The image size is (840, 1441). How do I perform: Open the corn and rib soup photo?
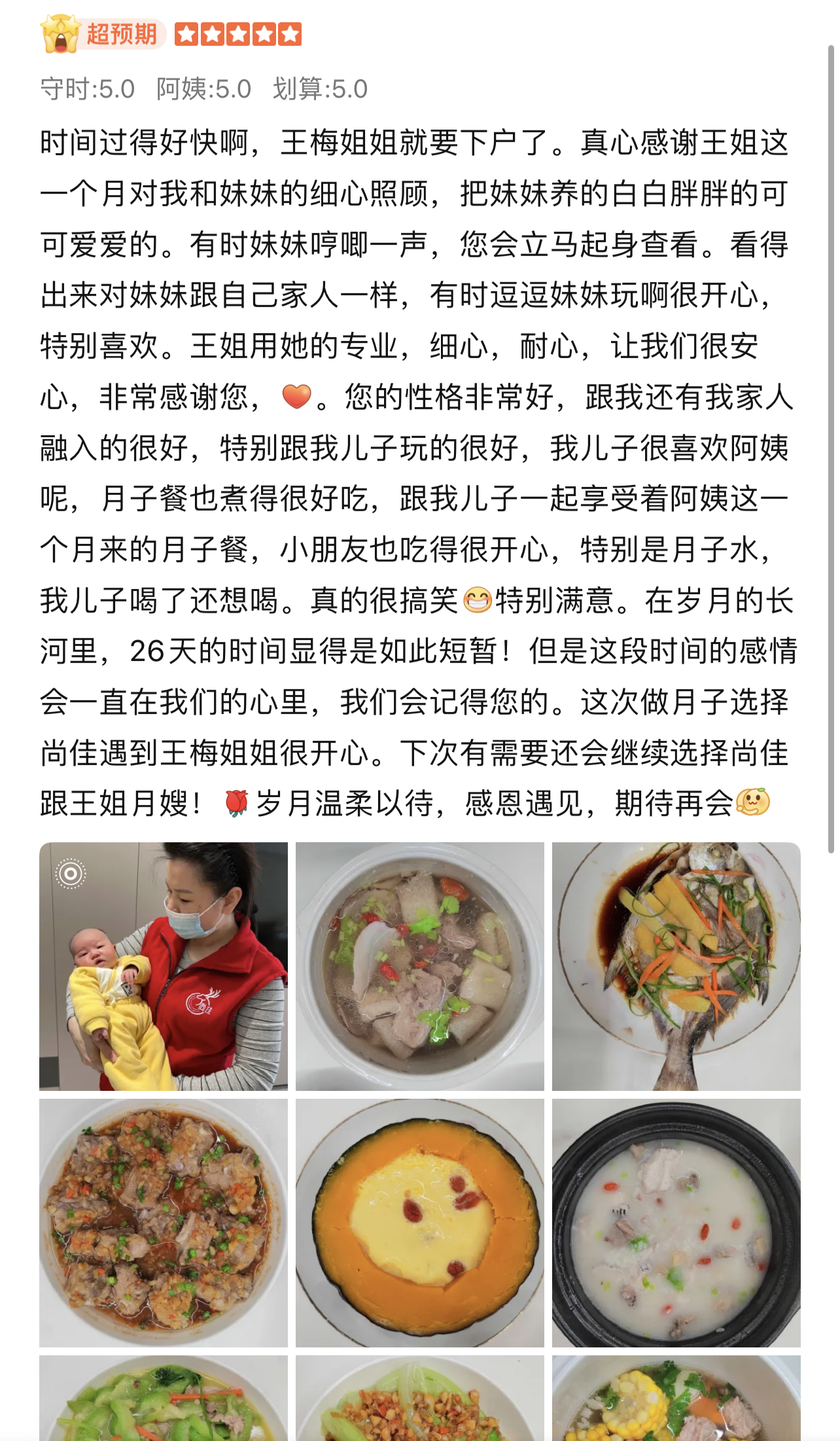click(x=676, y=1399)
